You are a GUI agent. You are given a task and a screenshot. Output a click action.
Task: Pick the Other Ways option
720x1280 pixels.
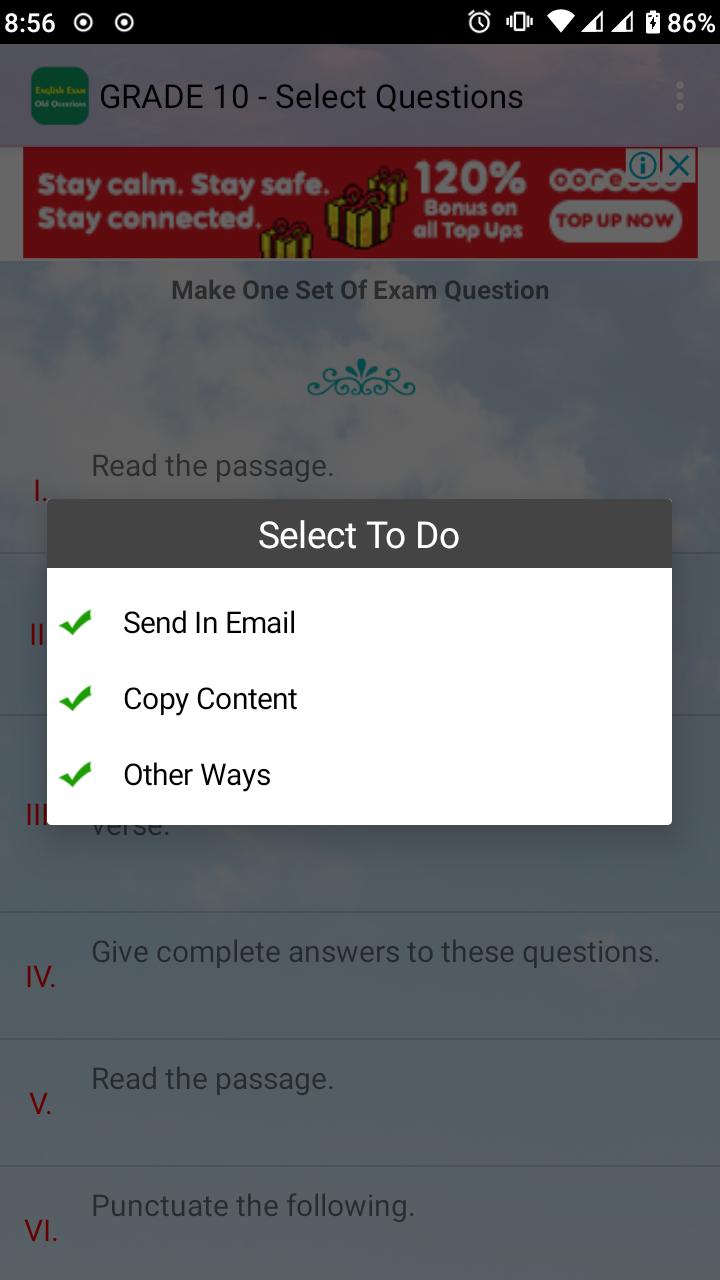point(359,774)
